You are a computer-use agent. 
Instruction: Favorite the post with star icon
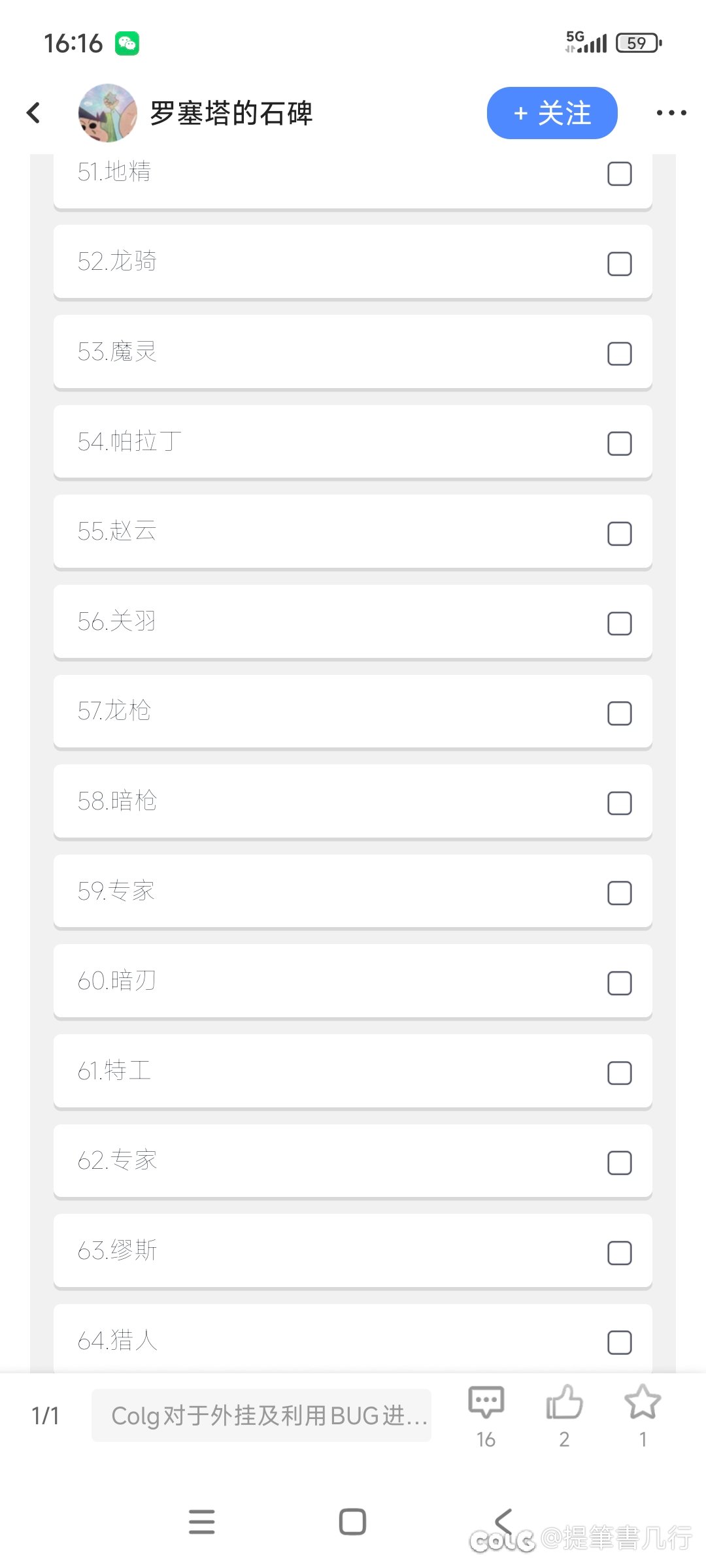(x=643, y=1415)
